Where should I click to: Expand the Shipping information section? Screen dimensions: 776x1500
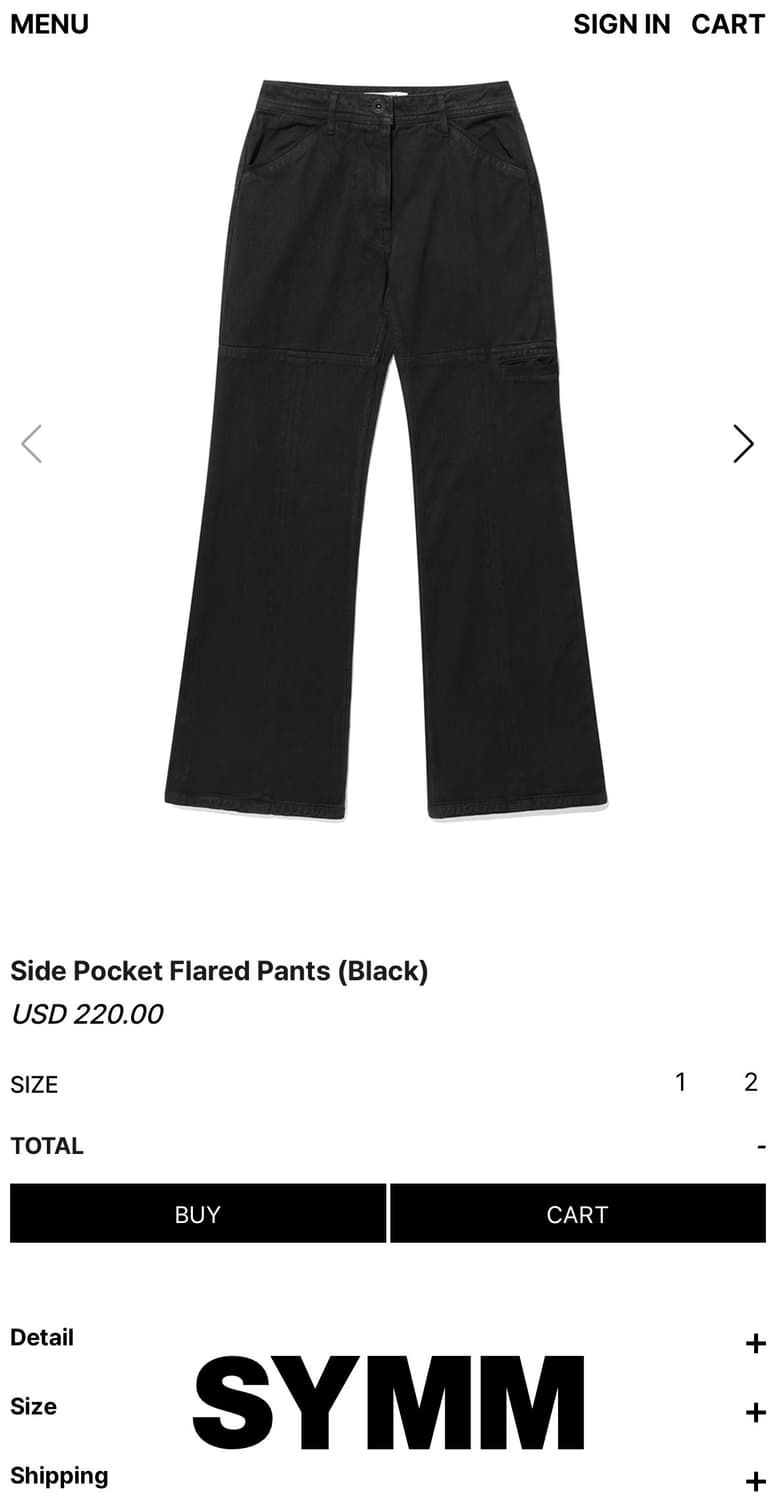(x=58, y=1475)
